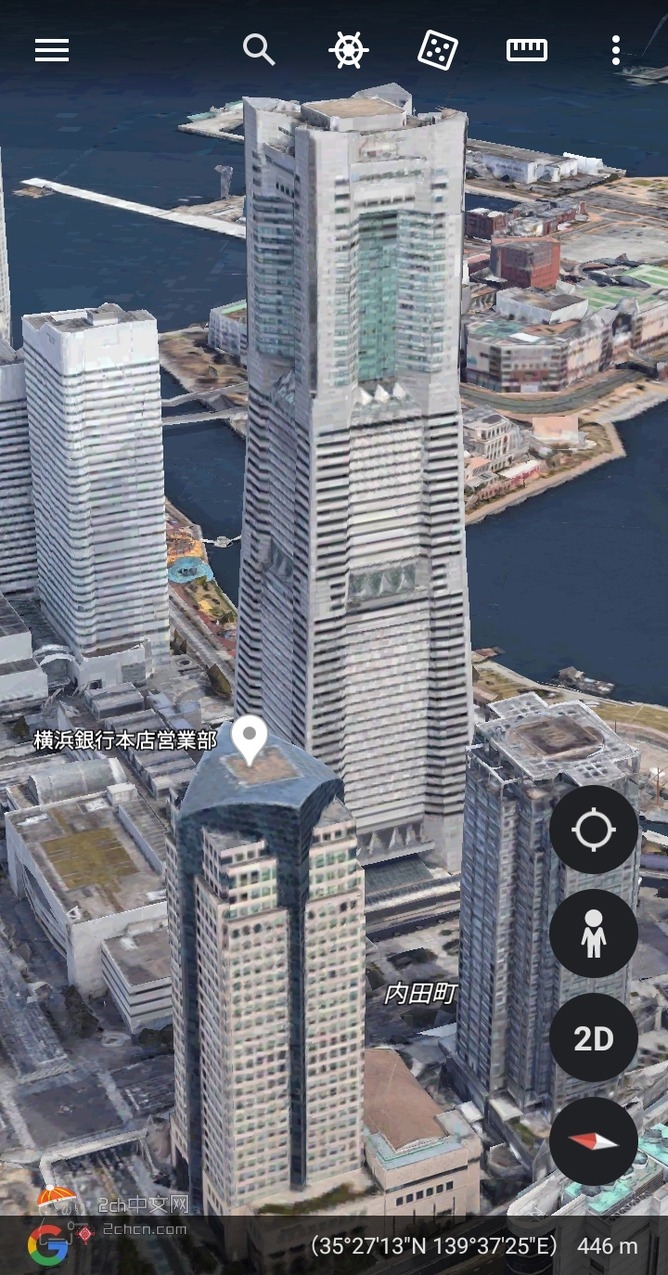Image resolution: width=668 pixels, height=1275 pixels.
Task: Center map on my location
Action: [x=593, y=830]
